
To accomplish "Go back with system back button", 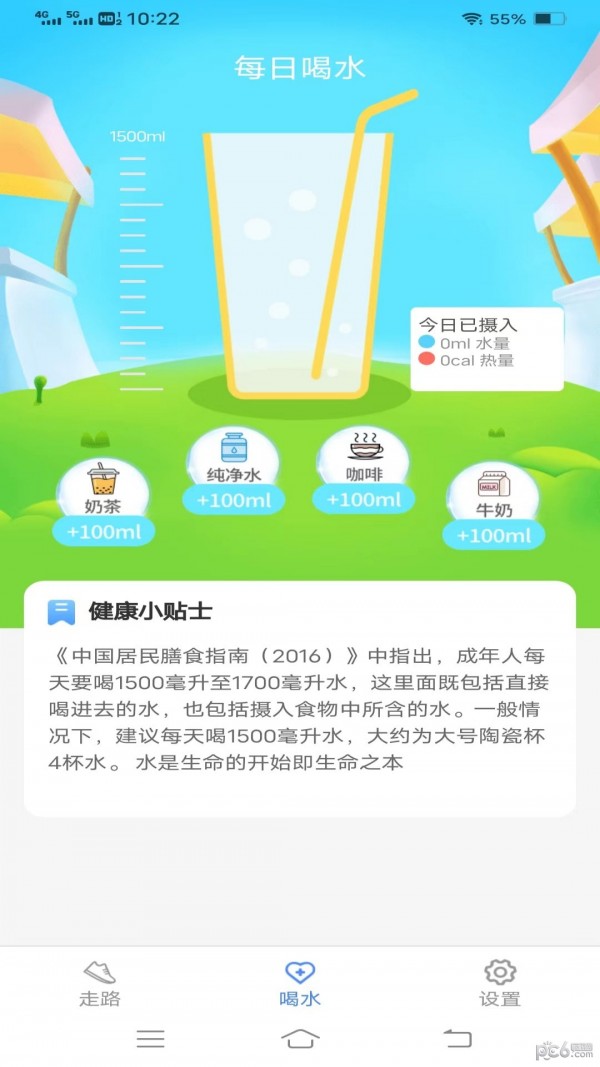I will click(457, 1038).
